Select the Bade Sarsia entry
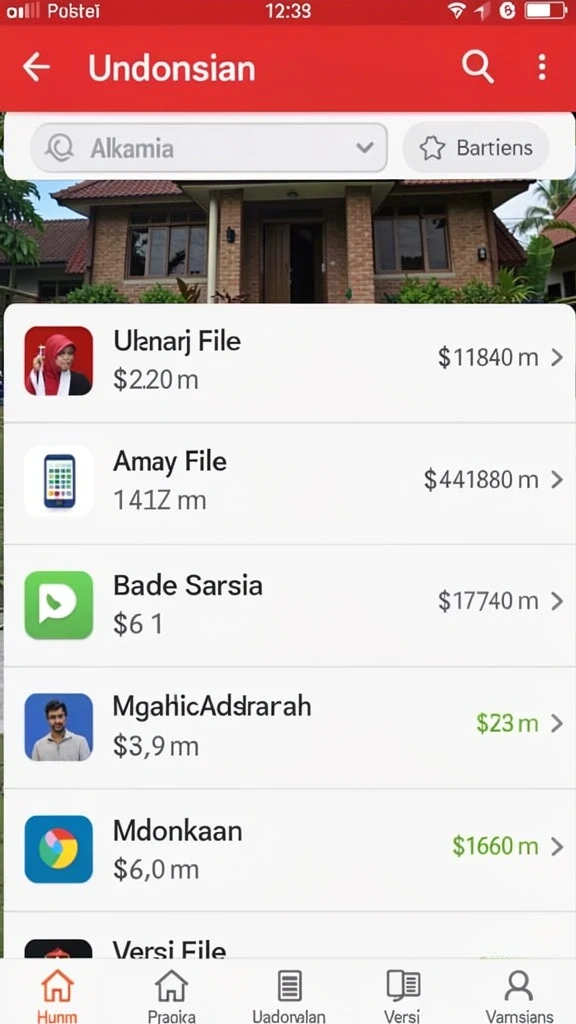576x1024 pixels. pos(290,605)
